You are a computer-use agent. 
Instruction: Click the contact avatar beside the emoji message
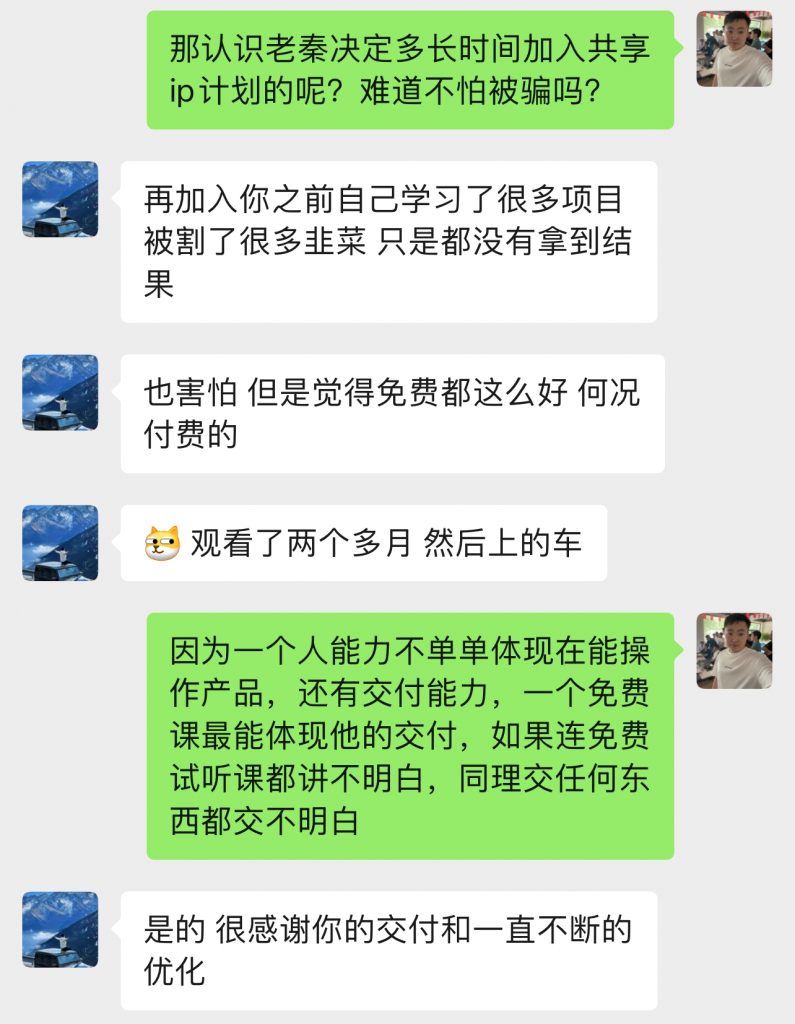click(x=58, y=541)
